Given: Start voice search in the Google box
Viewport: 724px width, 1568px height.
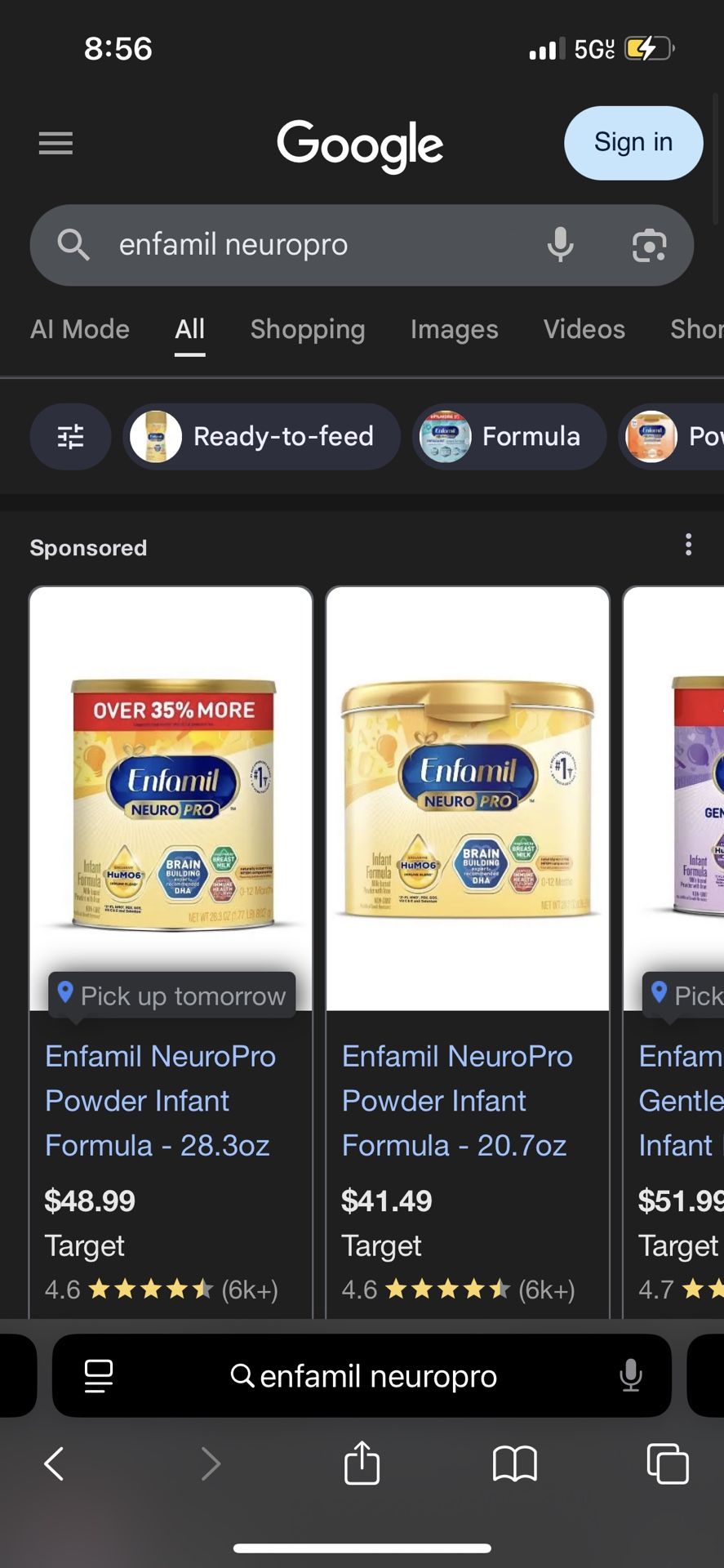Looking at the screenshot, I should coord(560,244).
